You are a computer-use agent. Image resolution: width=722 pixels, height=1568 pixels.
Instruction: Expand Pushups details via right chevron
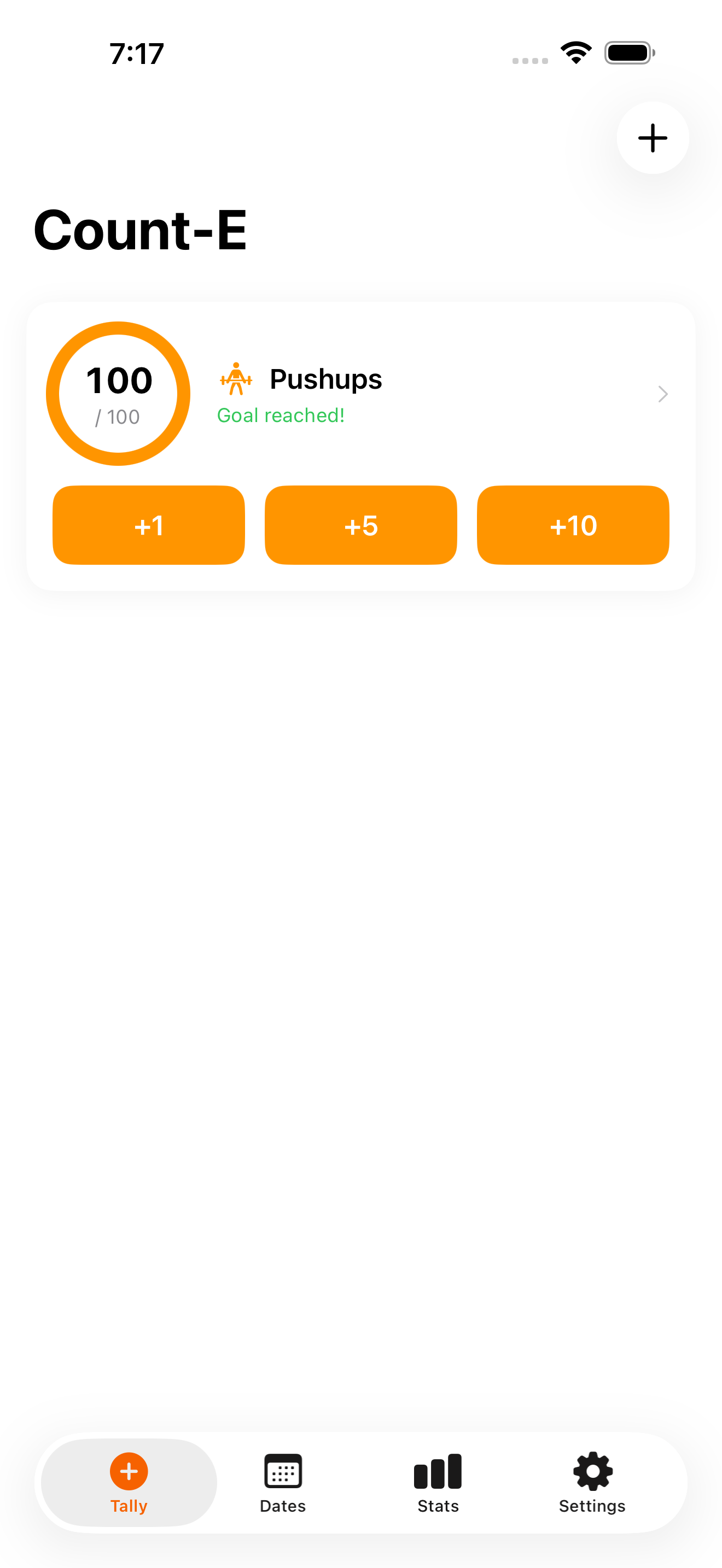click(663, 394)
